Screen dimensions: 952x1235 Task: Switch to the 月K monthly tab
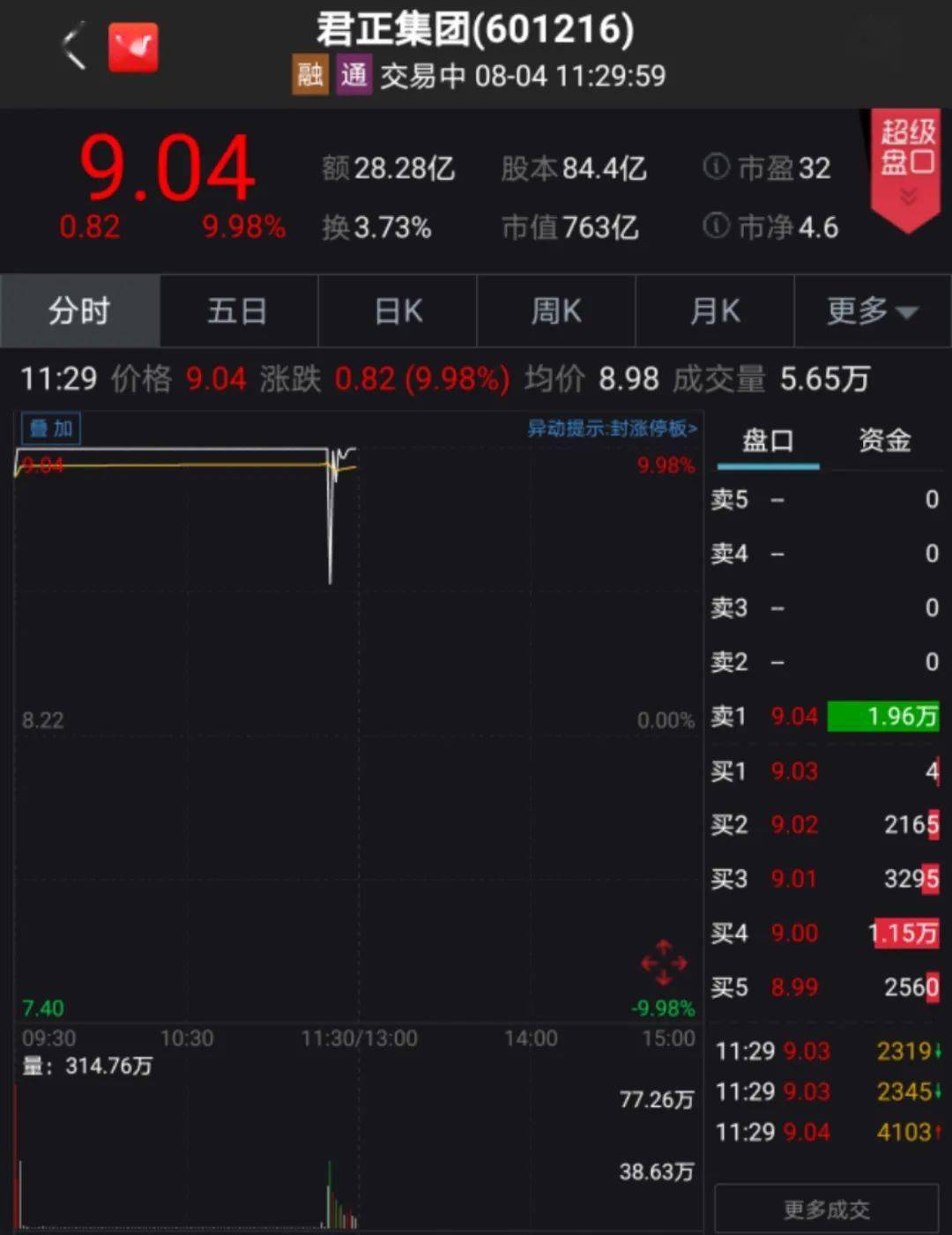click(x=714, y=311)
